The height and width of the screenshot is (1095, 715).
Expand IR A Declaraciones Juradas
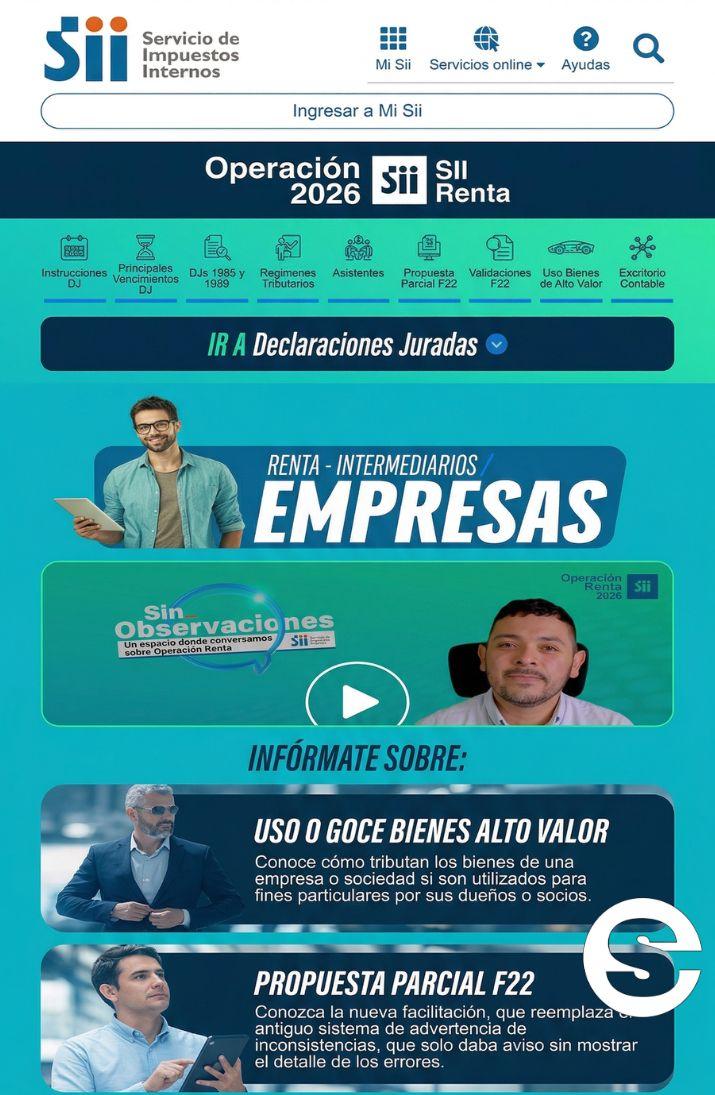tap(357, 345)
